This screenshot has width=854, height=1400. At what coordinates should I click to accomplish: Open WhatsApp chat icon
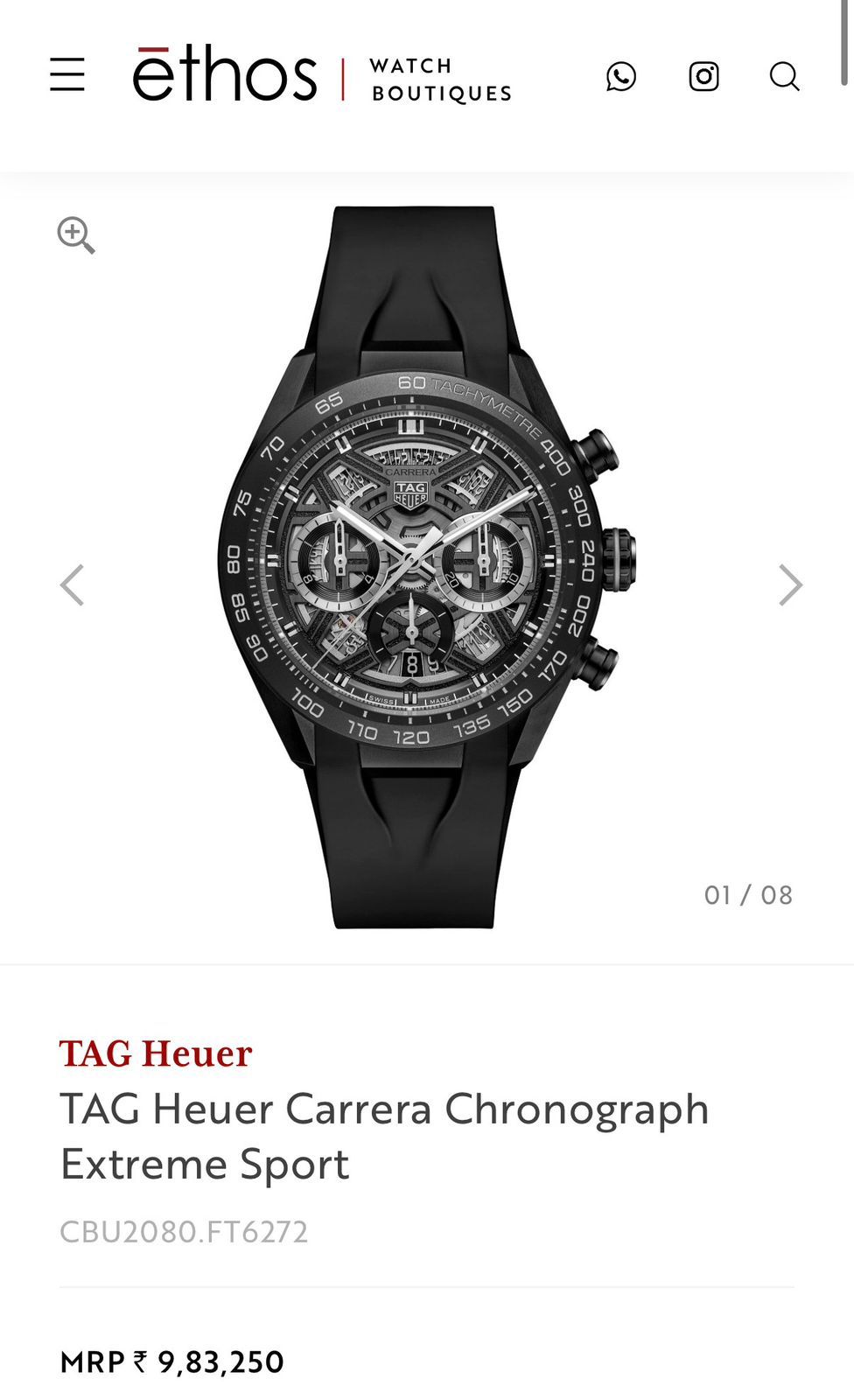click(x=622, y=77)
